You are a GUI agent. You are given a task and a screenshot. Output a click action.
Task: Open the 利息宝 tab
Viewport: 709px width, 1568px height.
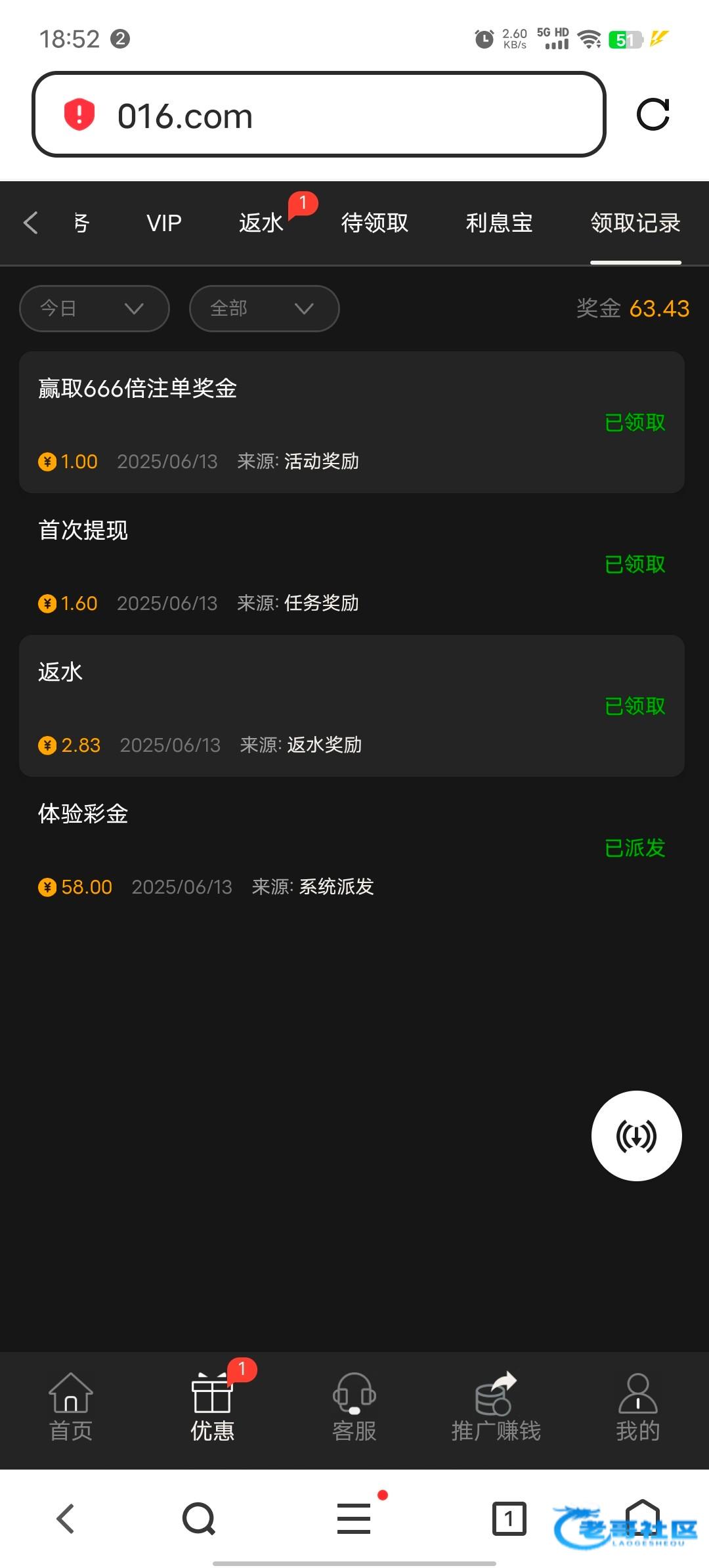pos(499,223)
